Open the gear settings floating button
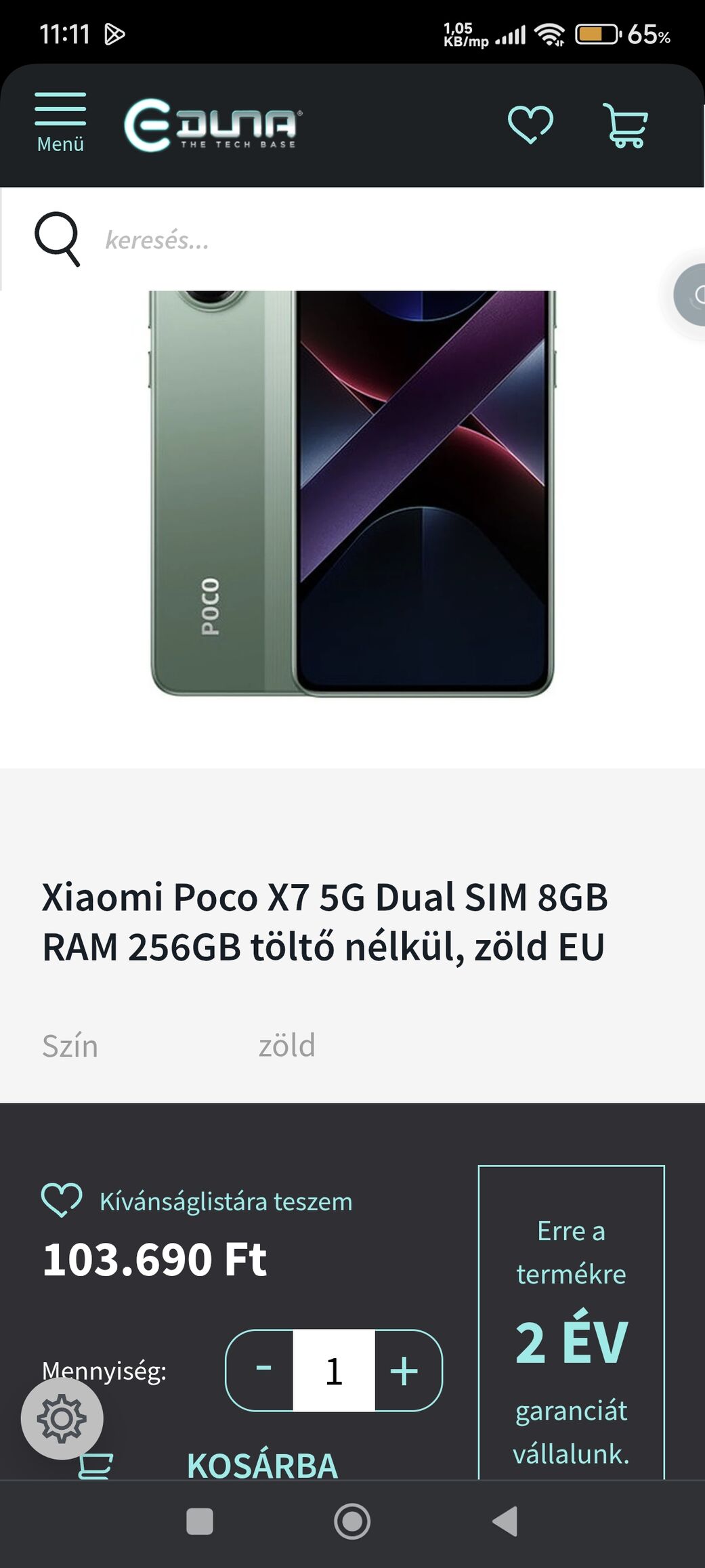Viewport: 705px width, 1568px height. tap(62, 1418)
